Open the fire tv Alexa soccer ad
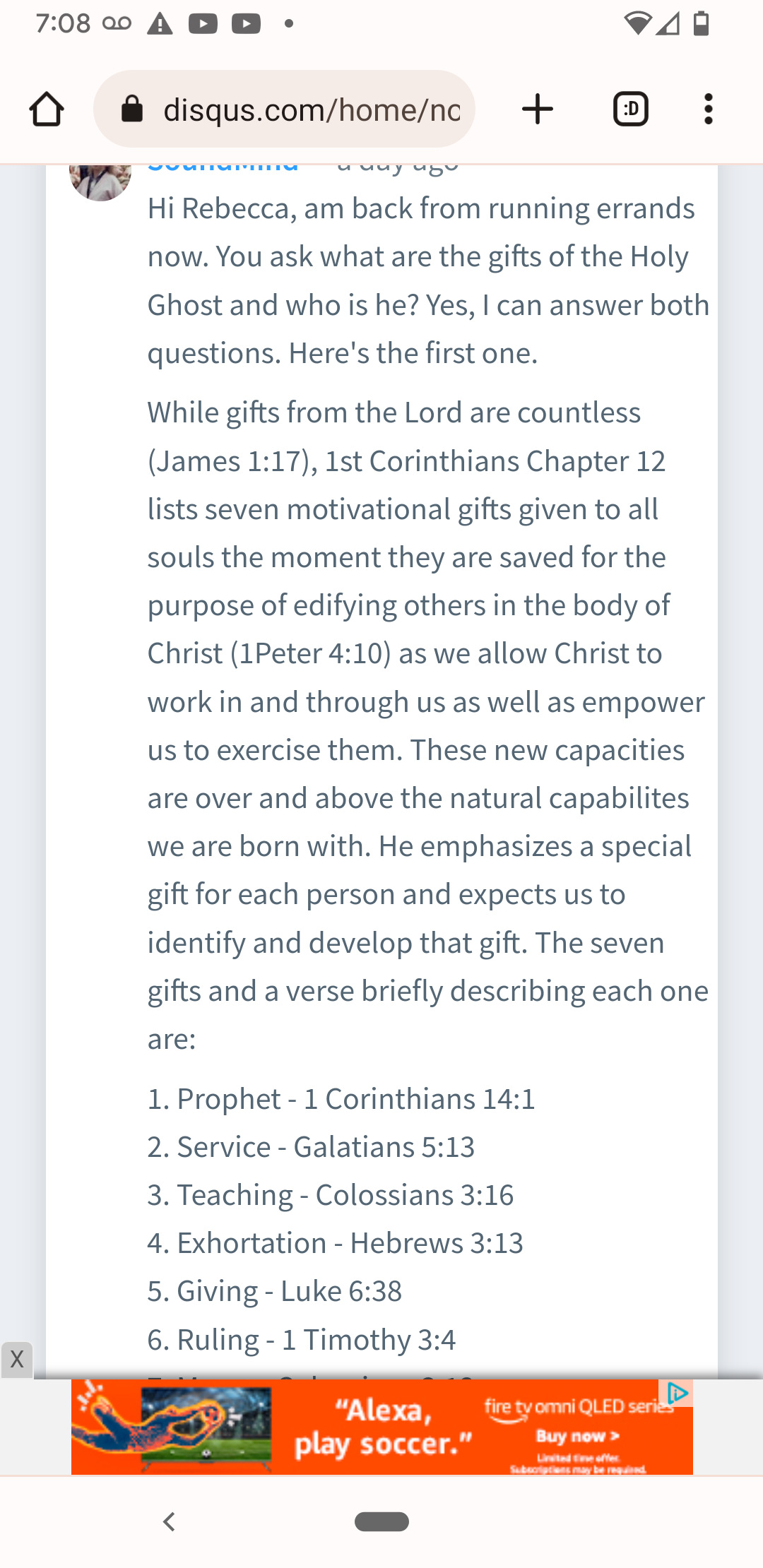The height and width of the screenshot is (1568, 763). pos(381,1427)
